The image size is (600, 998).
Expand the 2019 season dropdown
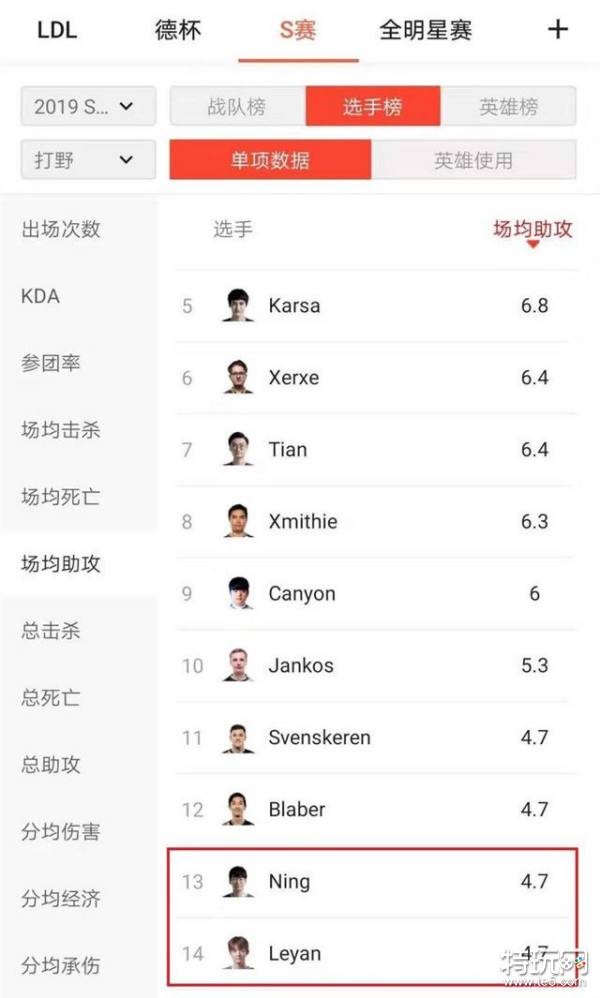point(88,106)
